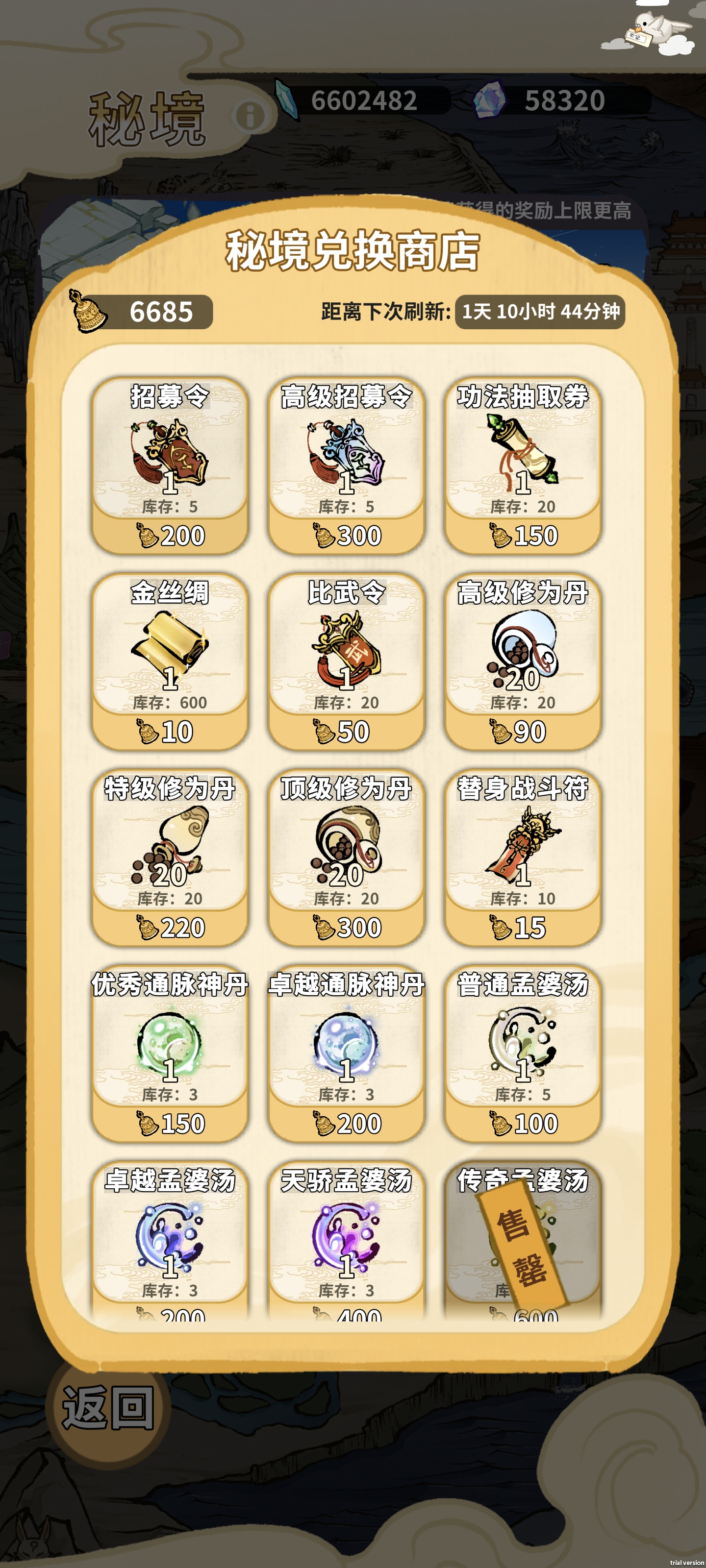Select the 比武令 shop item
This screenshot has height=1568, width=706.
click(346, 661)
